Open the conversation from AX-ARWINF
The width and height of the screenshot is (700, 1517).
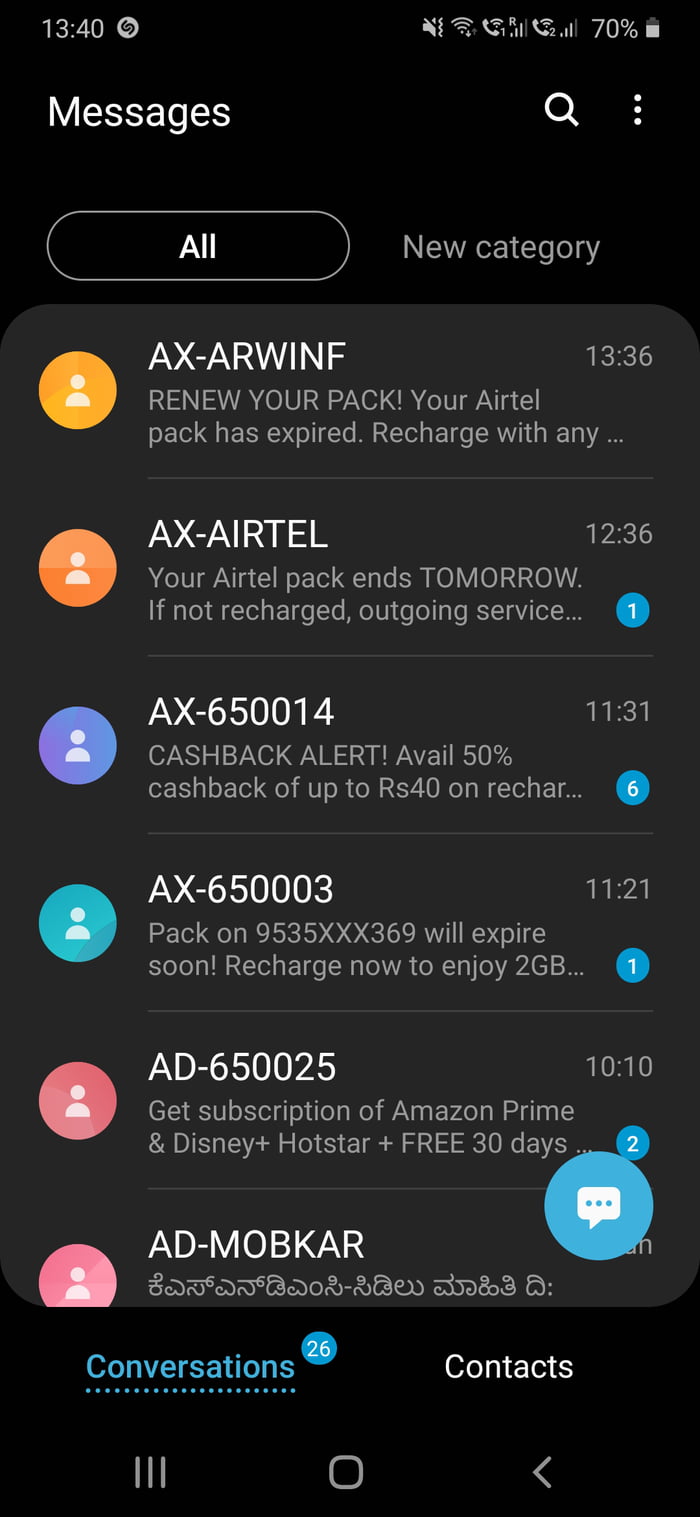(350, 390)
